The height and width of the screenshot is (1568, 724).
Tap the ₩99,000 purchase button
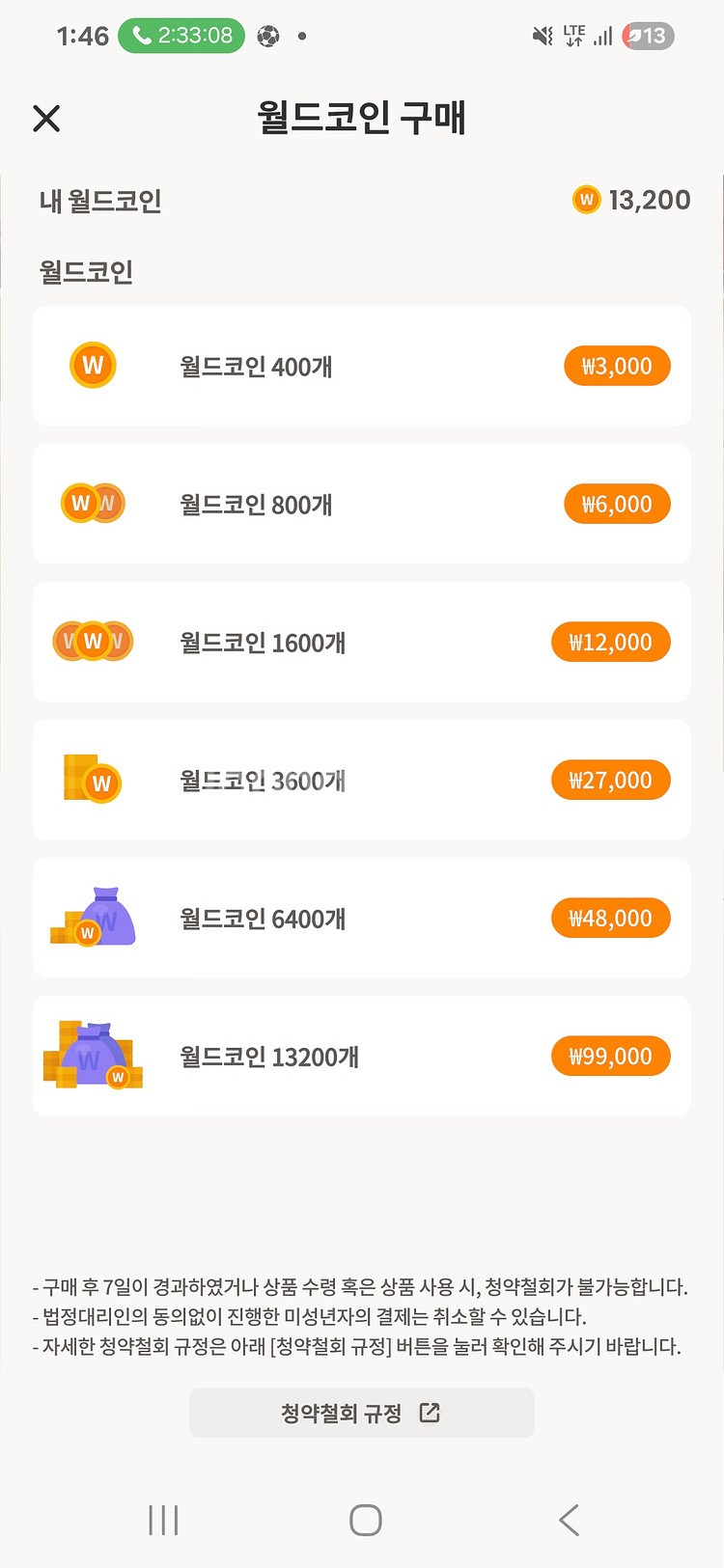pos(610,1056)
